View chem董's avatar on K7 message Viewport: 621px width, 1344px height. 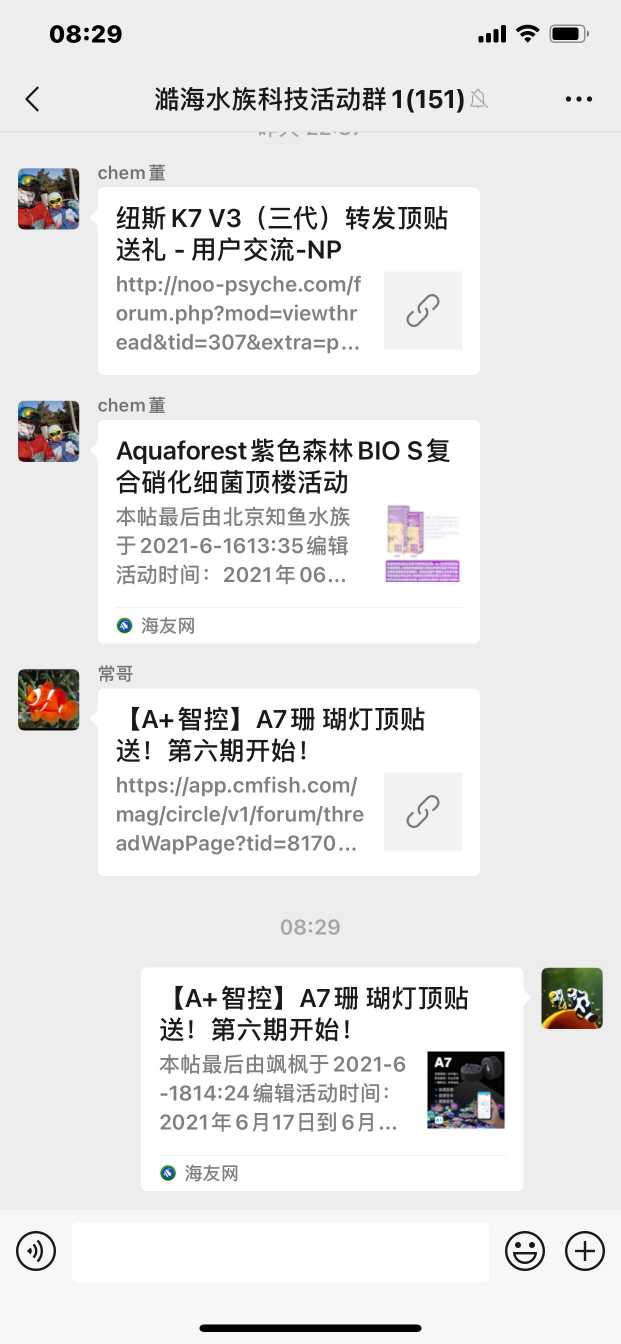tap(48, 199)
